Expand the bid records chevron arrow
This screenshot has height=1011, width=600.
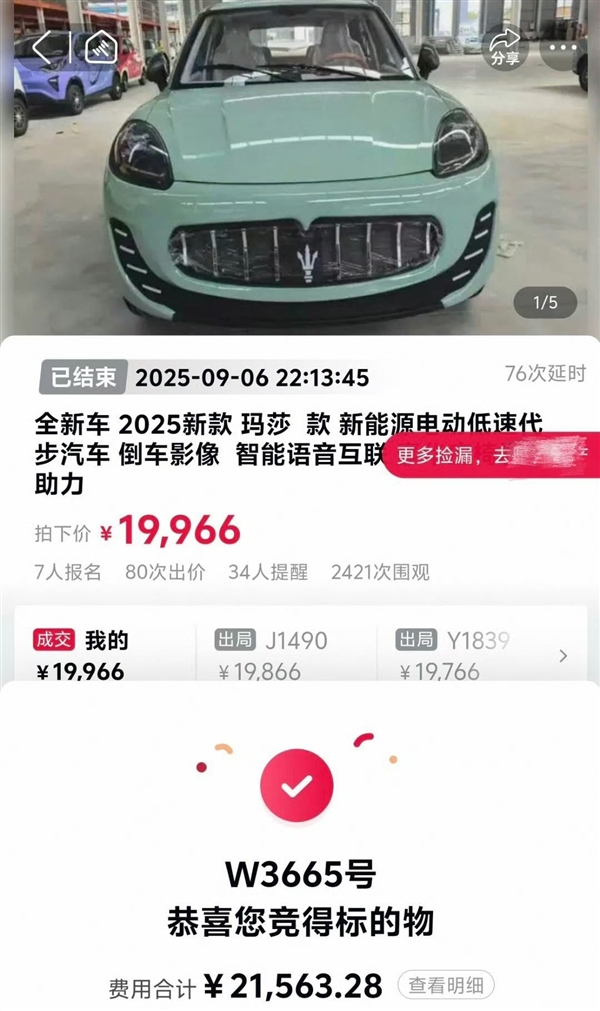(563, 656)
